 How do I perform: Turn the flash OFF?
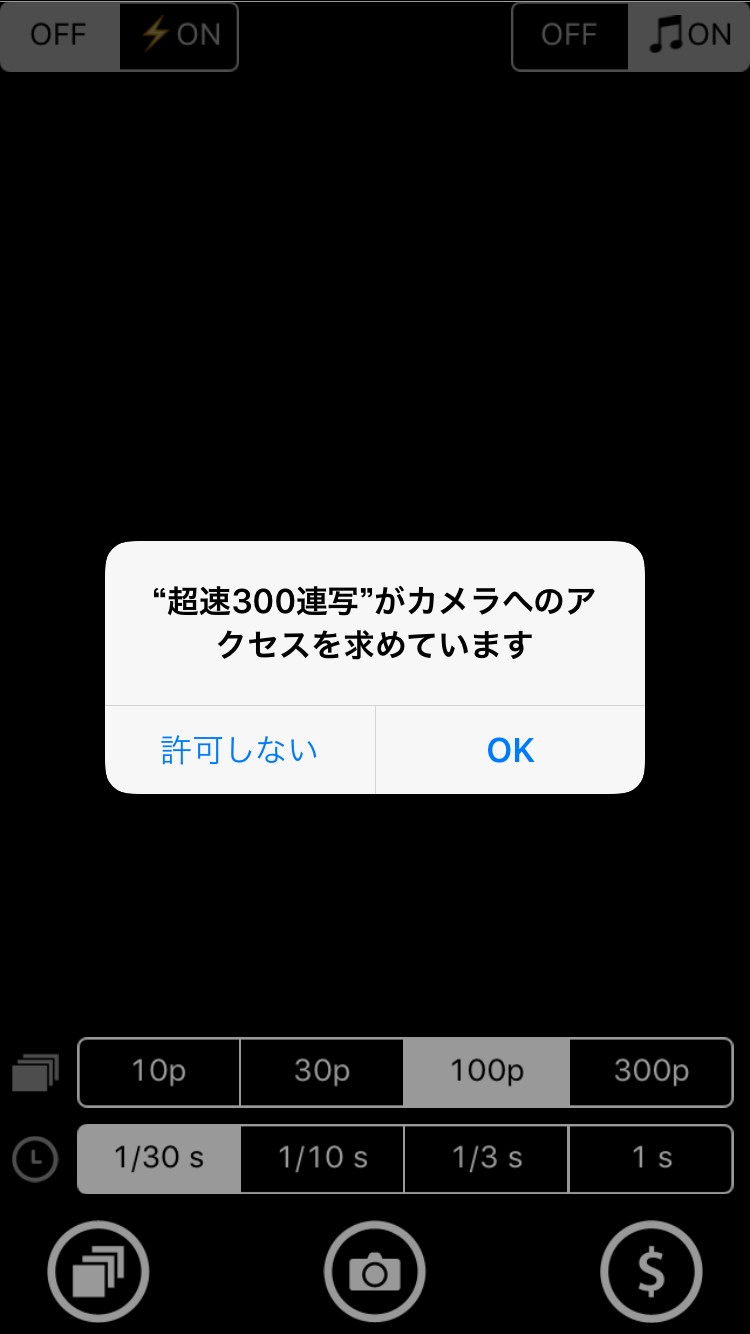(60, 36)
